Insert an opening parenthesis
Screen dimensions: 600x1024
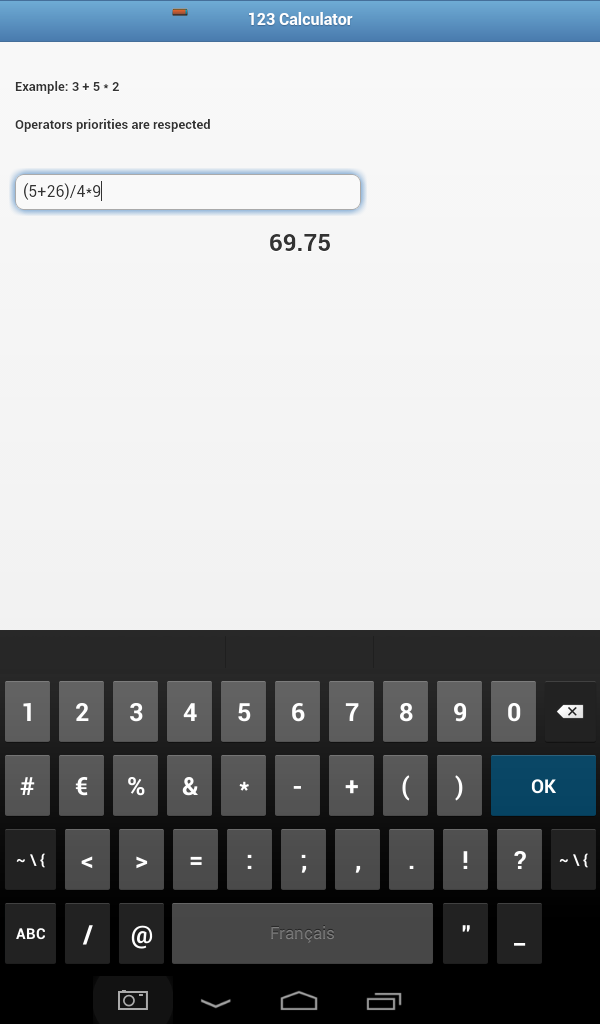(406, 786)
